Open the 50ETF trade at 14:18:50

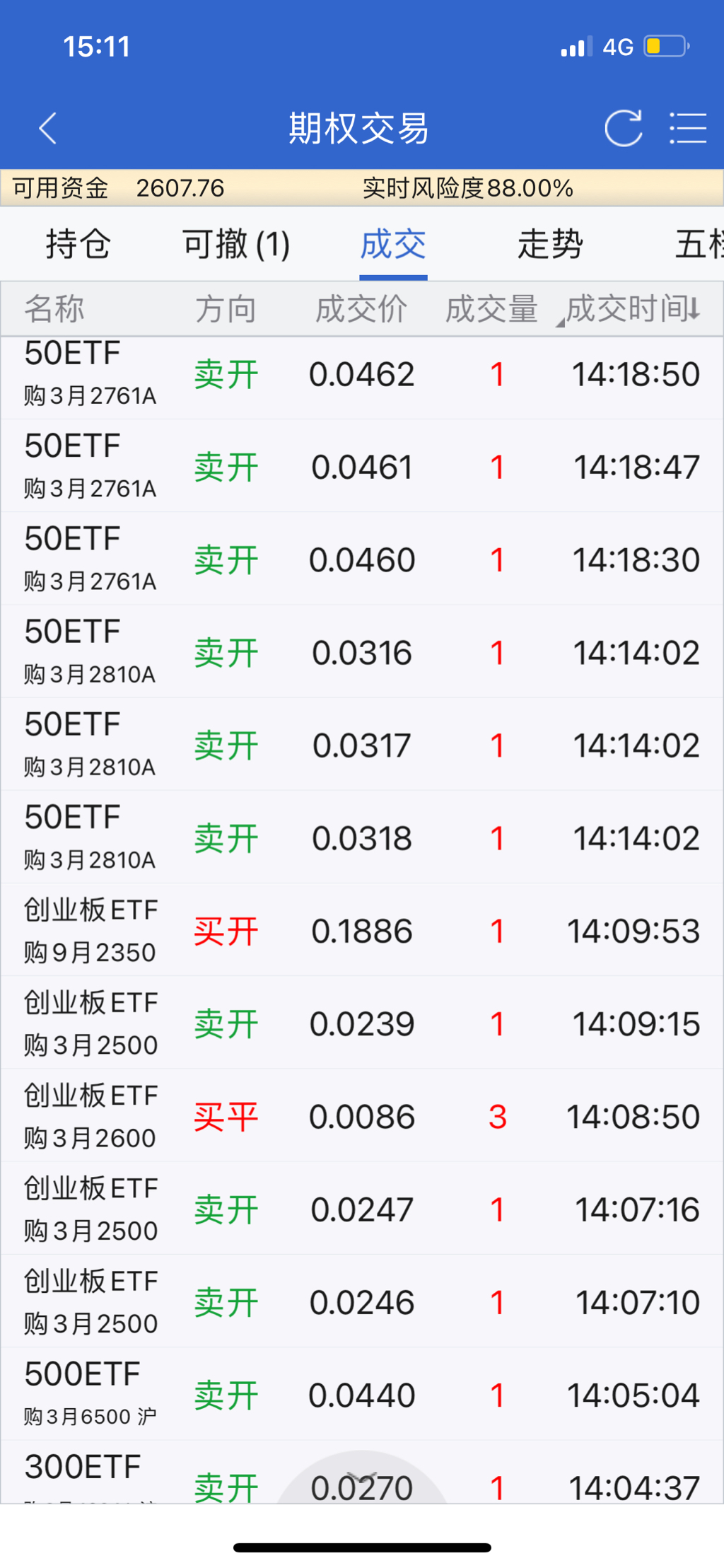[x=362, y=374]
